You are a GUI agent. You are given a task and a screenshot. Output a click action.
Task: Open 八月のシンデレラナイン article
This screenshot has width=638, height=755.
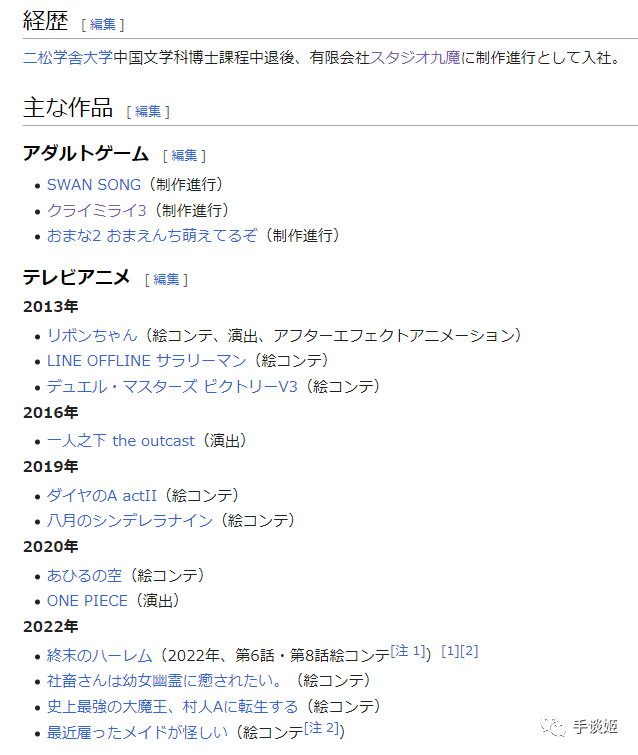[x=130, y=520]
